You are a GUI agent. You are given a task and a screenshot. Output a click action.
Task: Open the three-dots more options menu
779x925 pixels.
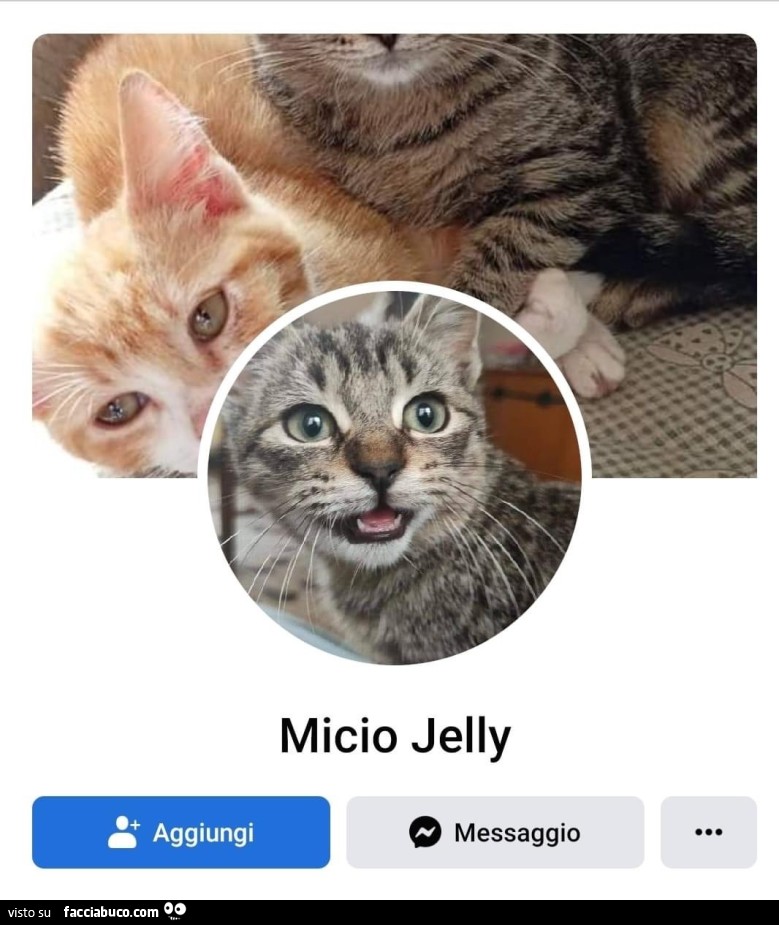point(708,832)
